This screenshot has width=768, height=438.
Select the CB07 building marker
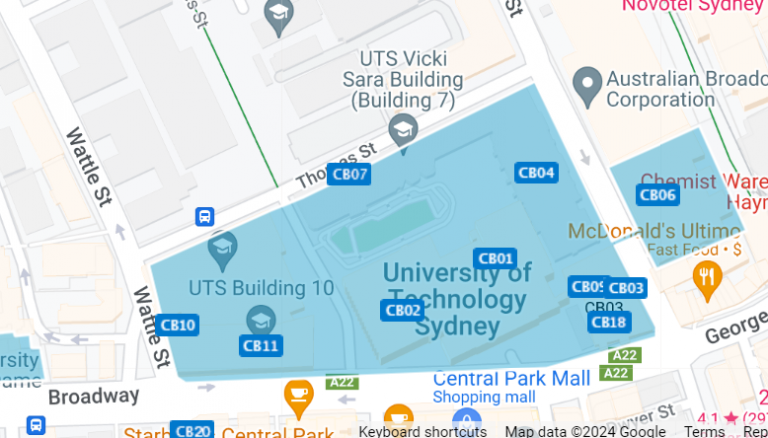349,174
